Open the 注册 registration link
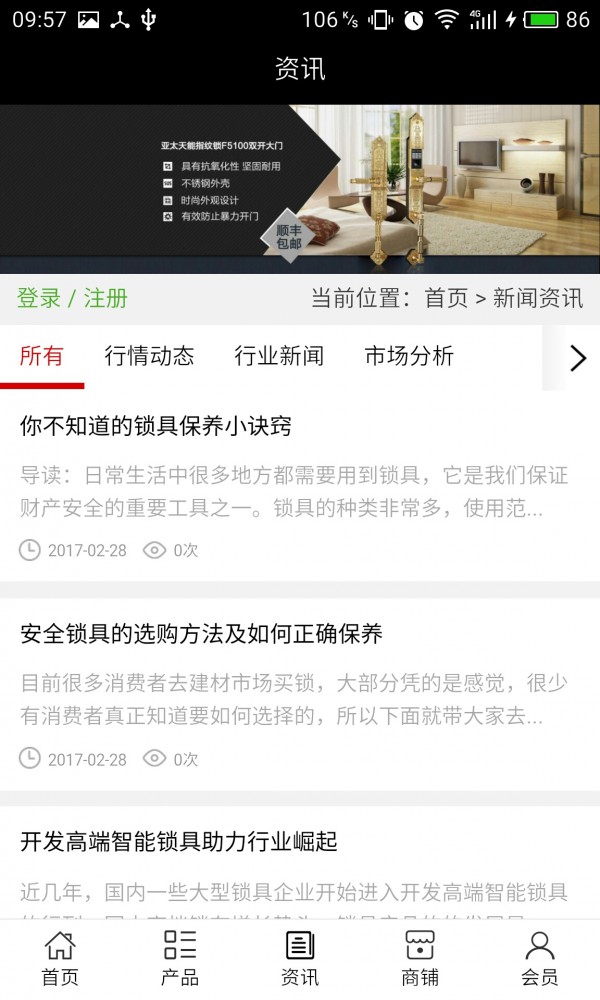Screen dimensions: 600x1000 point(105,298)
